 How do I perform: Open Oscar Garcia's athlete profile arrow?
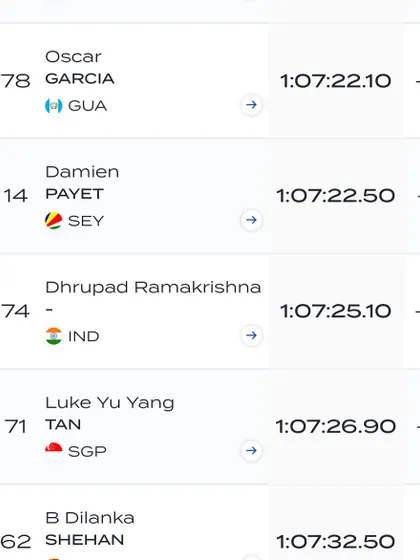tap(251, 105)
